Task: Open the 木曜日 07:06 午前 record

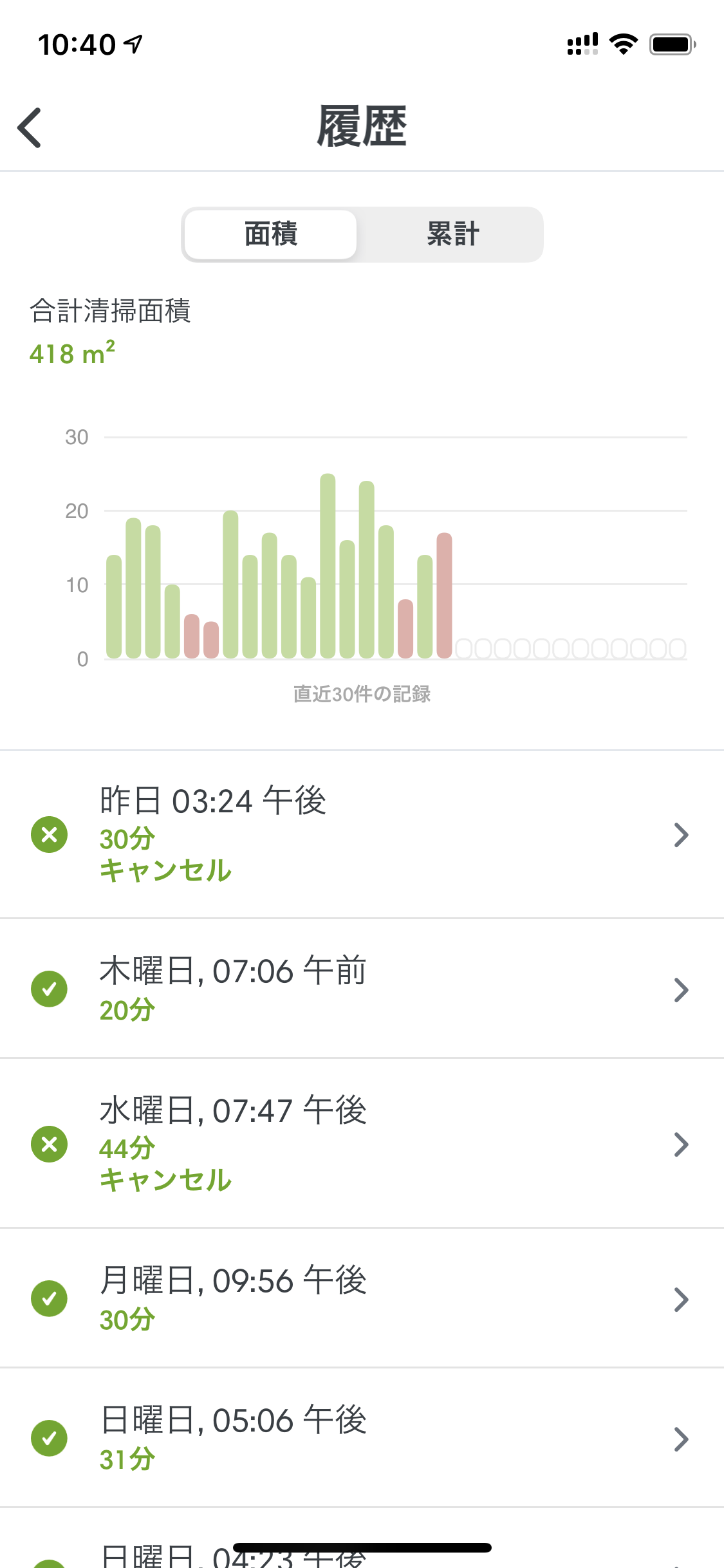Action: click(x=362, y=989)
